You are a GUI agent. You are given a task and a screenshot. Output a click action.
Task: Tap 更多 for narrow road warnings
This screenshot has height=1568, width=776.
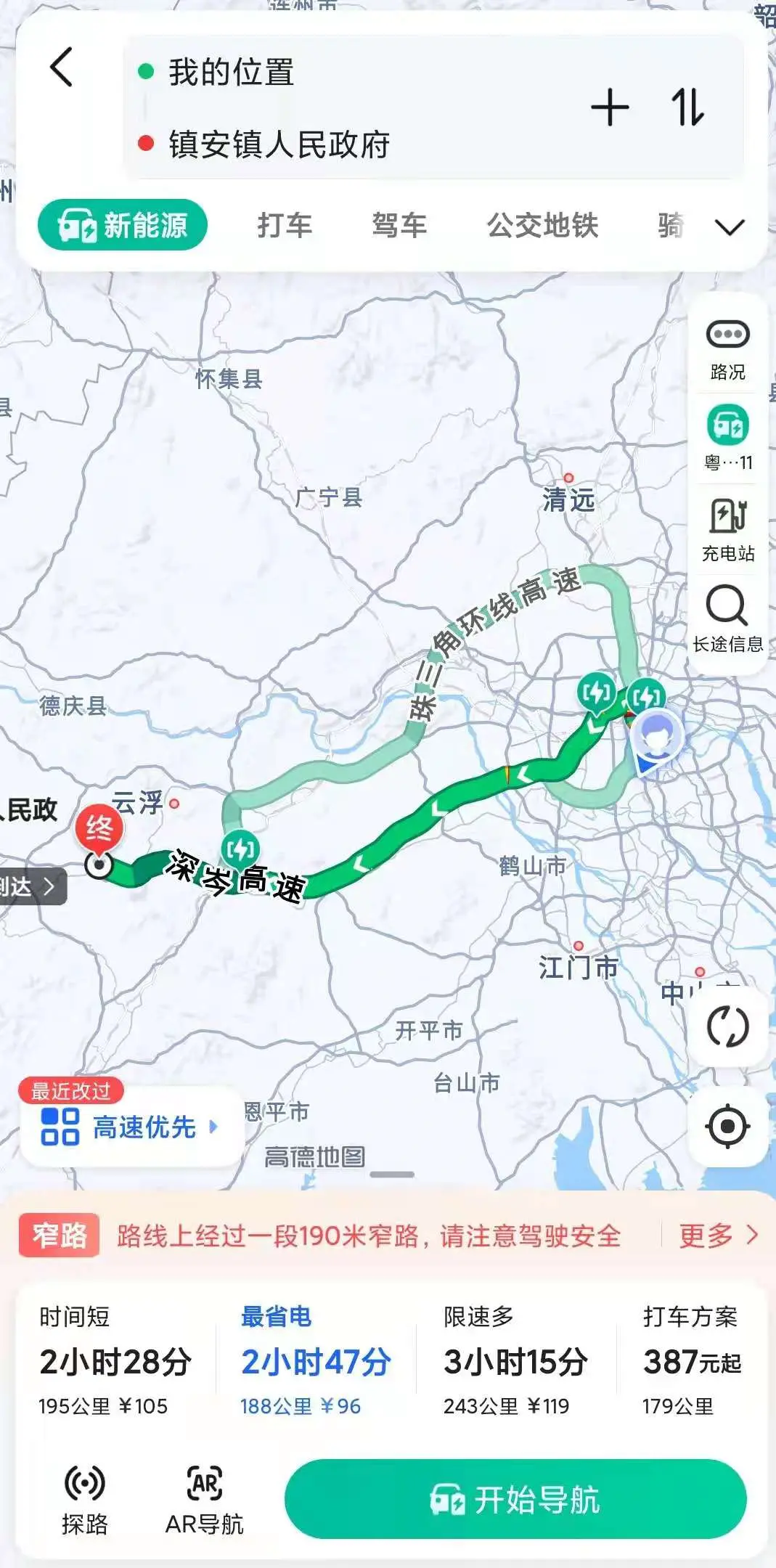coord(718,1236)
